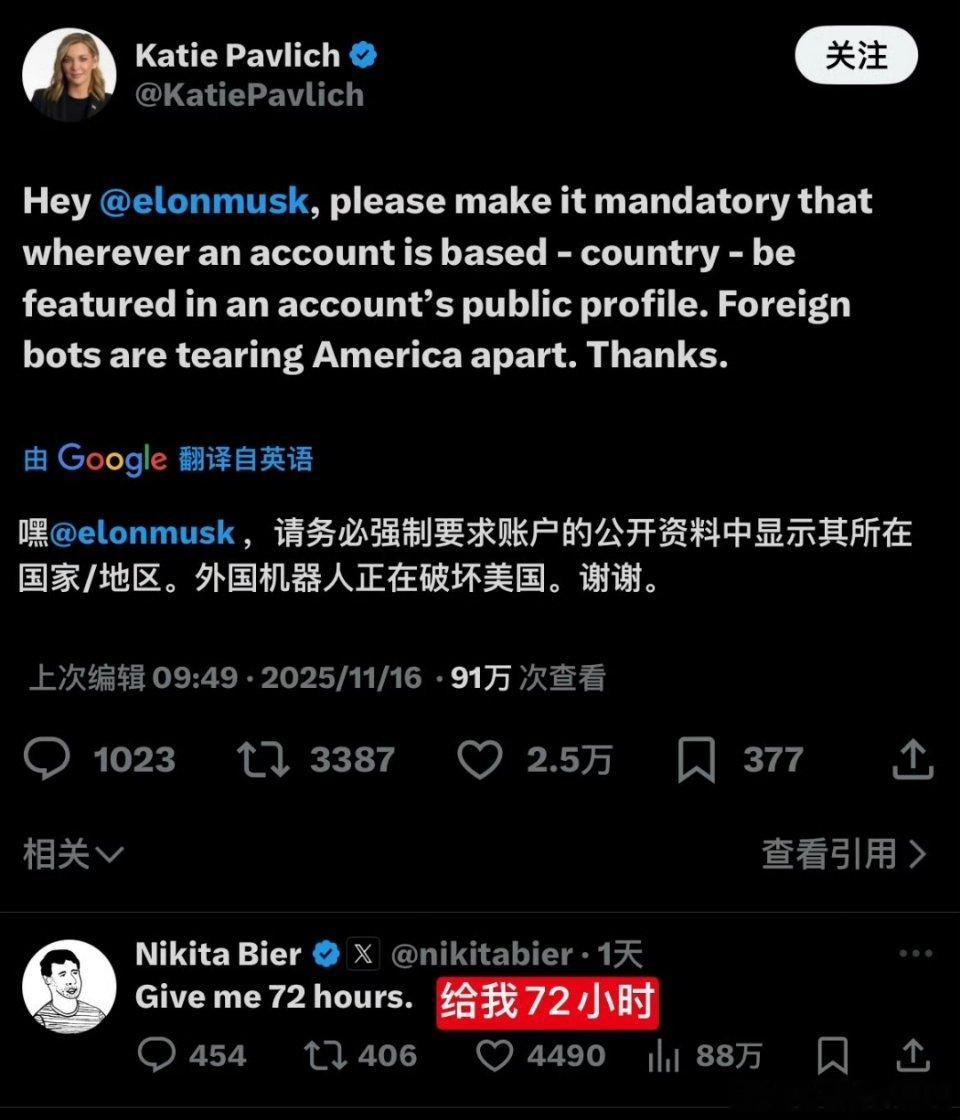
Task: Like Katie Pavlich's post via heart icon
Action: tap(483, 760)
